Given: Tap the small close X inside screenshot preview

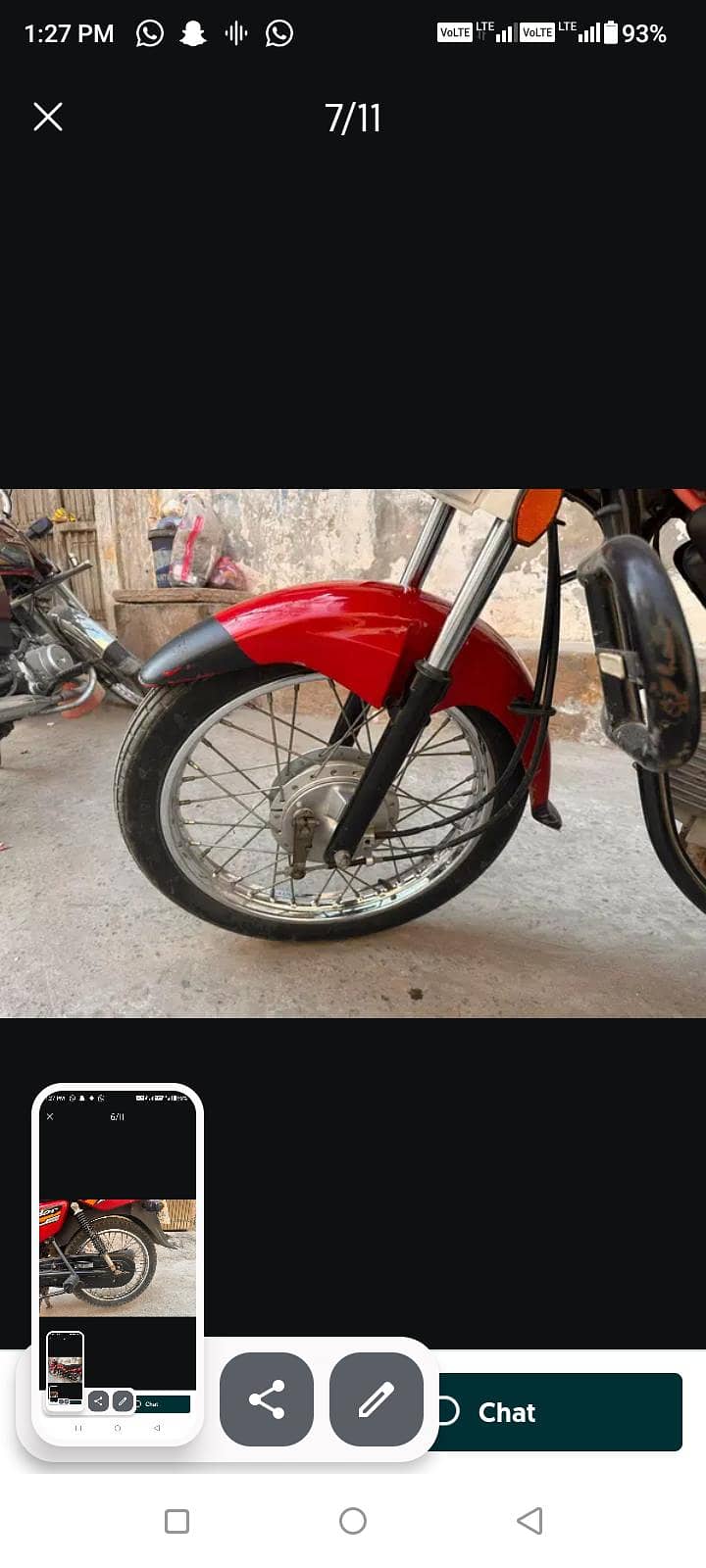Looking at the screenshot, I should [49, 1115].
